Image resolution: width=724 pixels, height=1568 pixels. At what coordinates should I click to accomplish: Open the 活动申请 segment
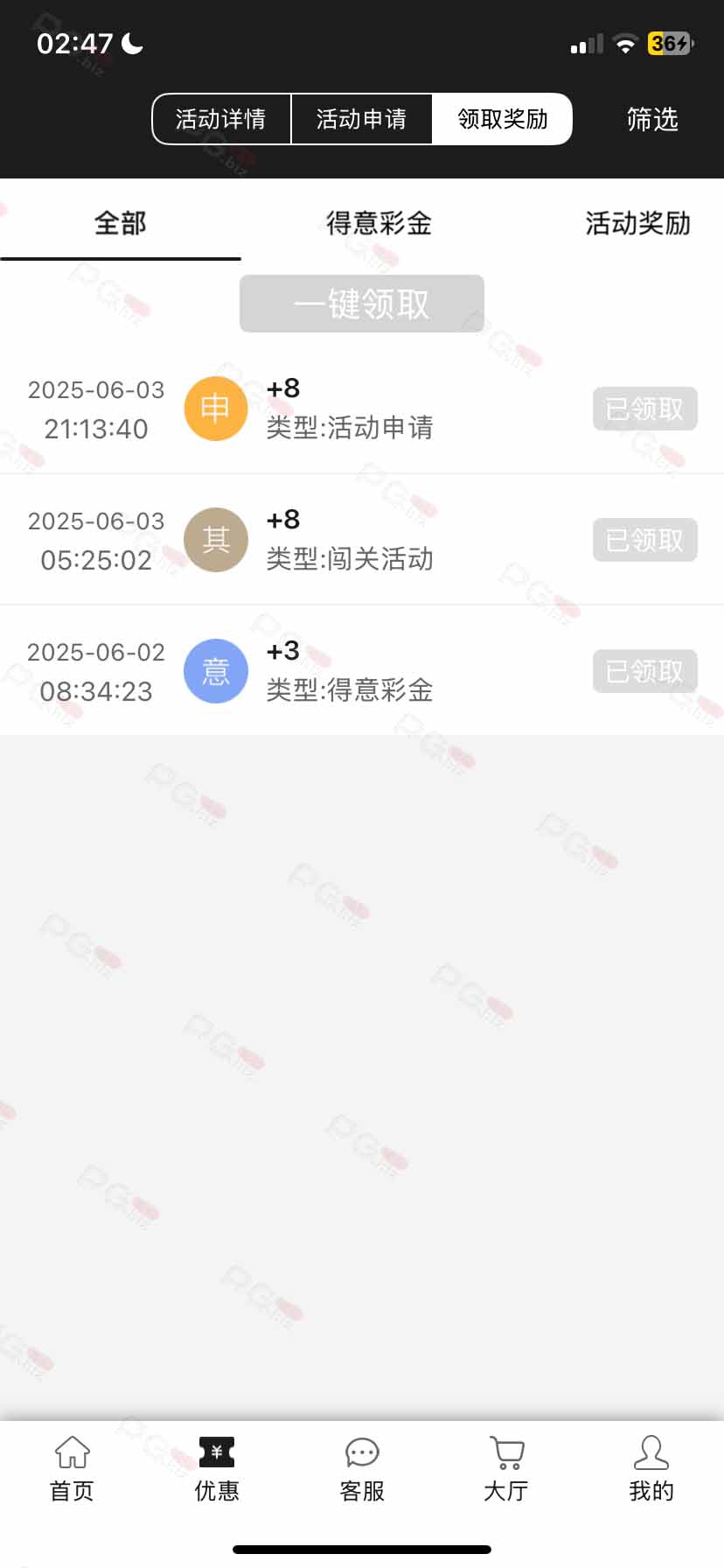click(361, 119)
